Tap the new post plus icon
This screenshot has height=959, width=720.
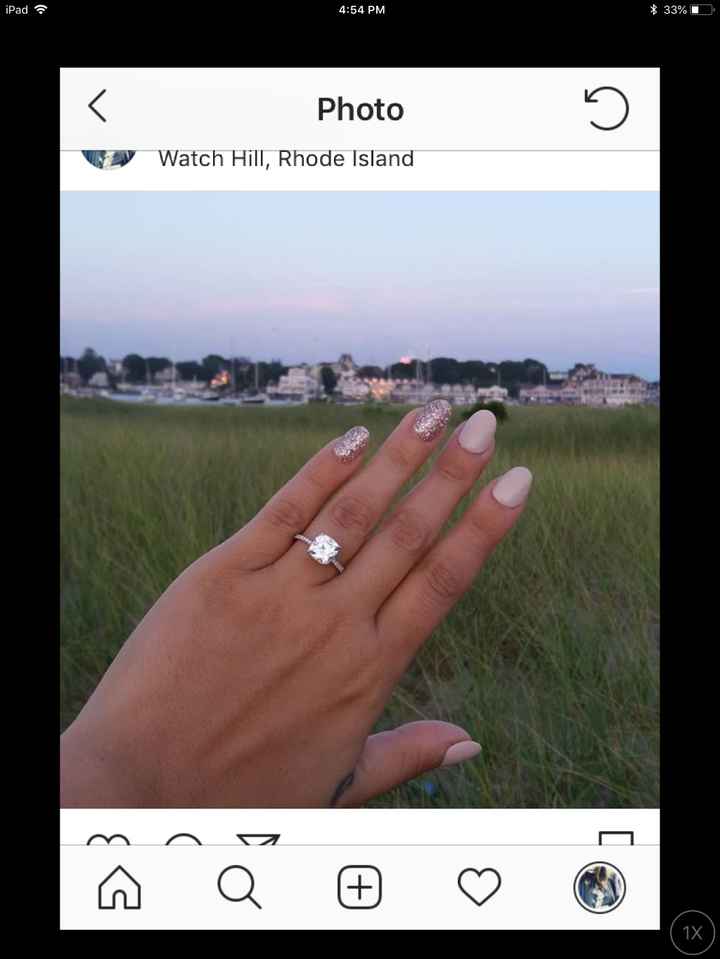pos(359,887)
